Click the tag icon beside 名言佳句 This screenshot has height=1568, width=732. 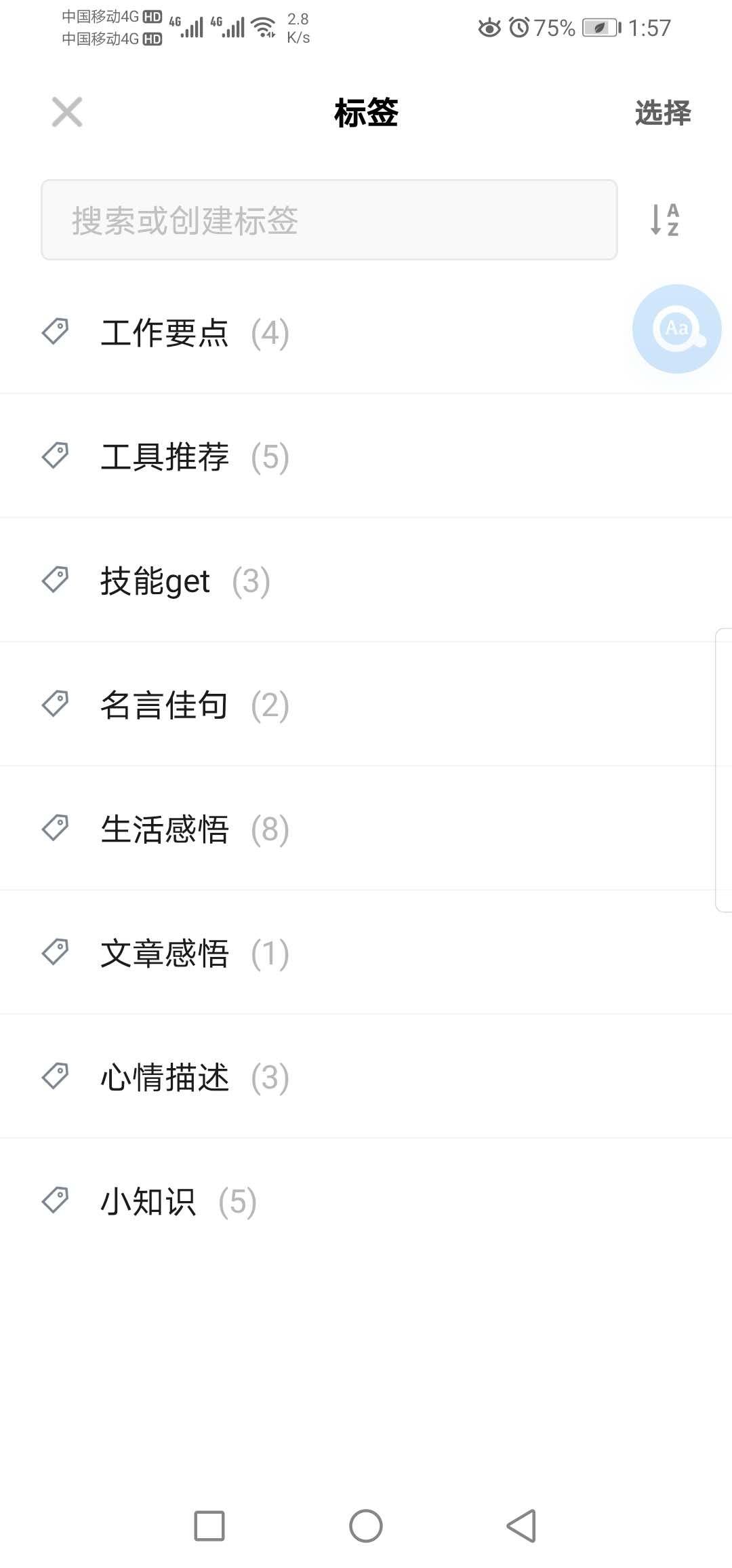(57, 705)
